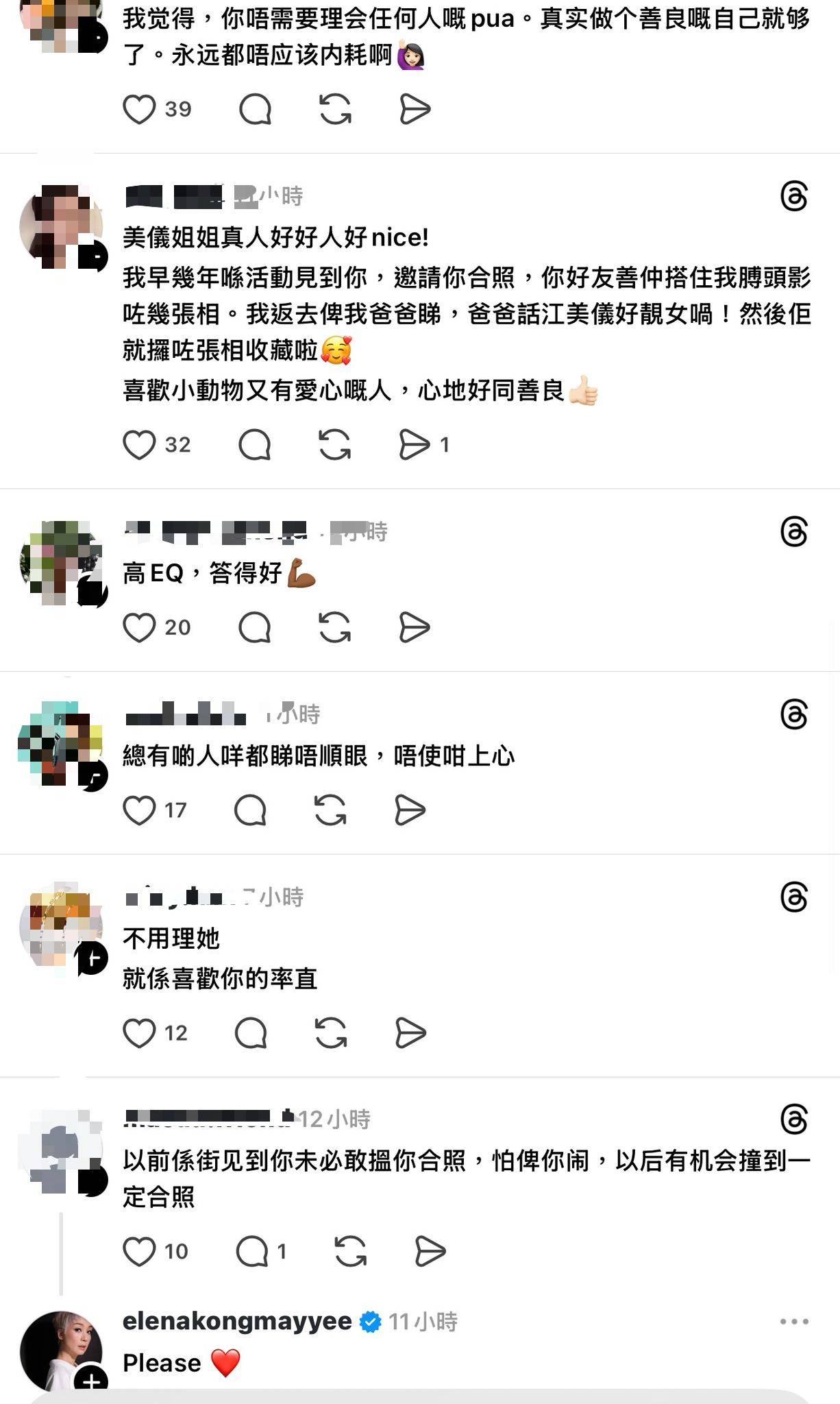Follow the author of 不用理她 via plus badge
This screenshot has height=1404, width=840.
pyautogui.click(x=92, y=958)
